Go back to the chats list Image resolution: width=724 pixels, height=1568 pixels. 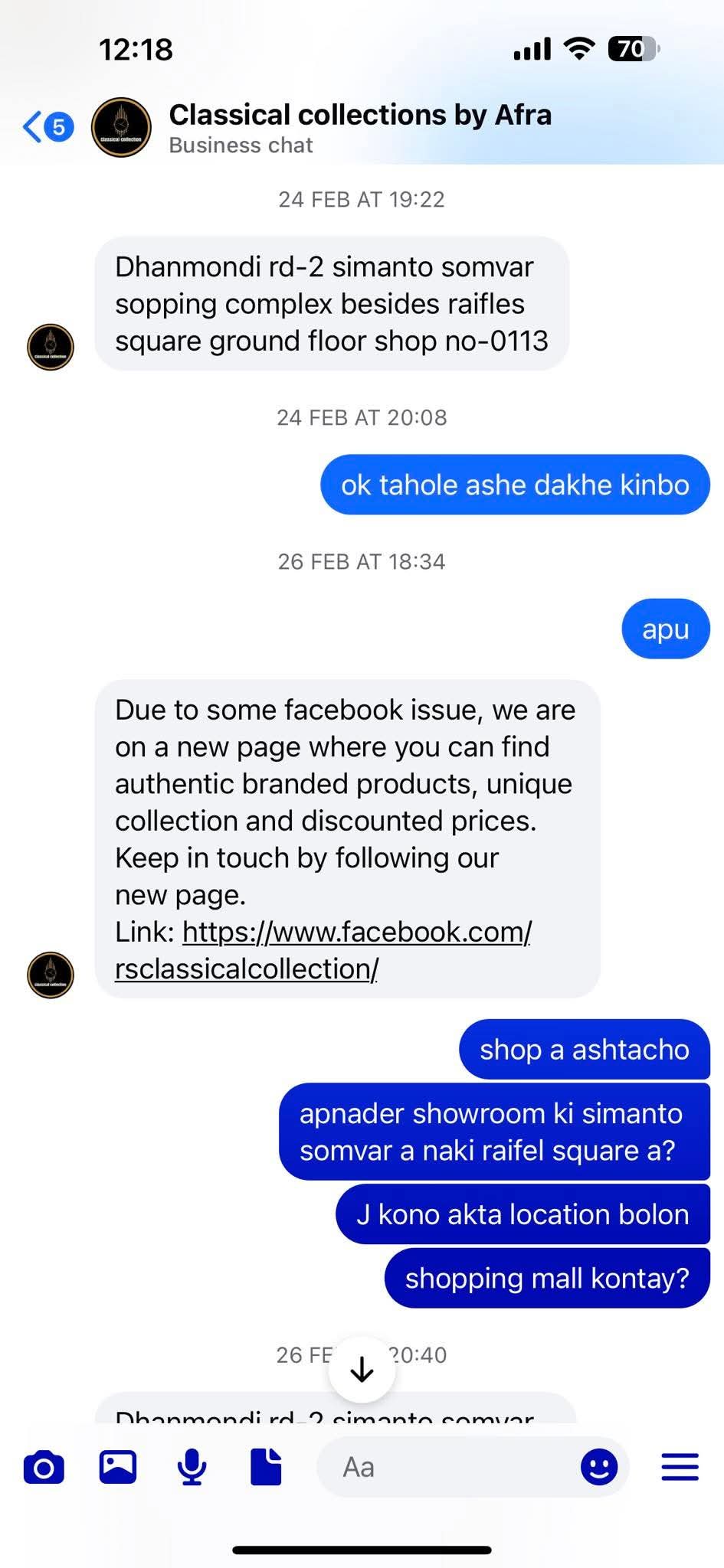[48, 127]
